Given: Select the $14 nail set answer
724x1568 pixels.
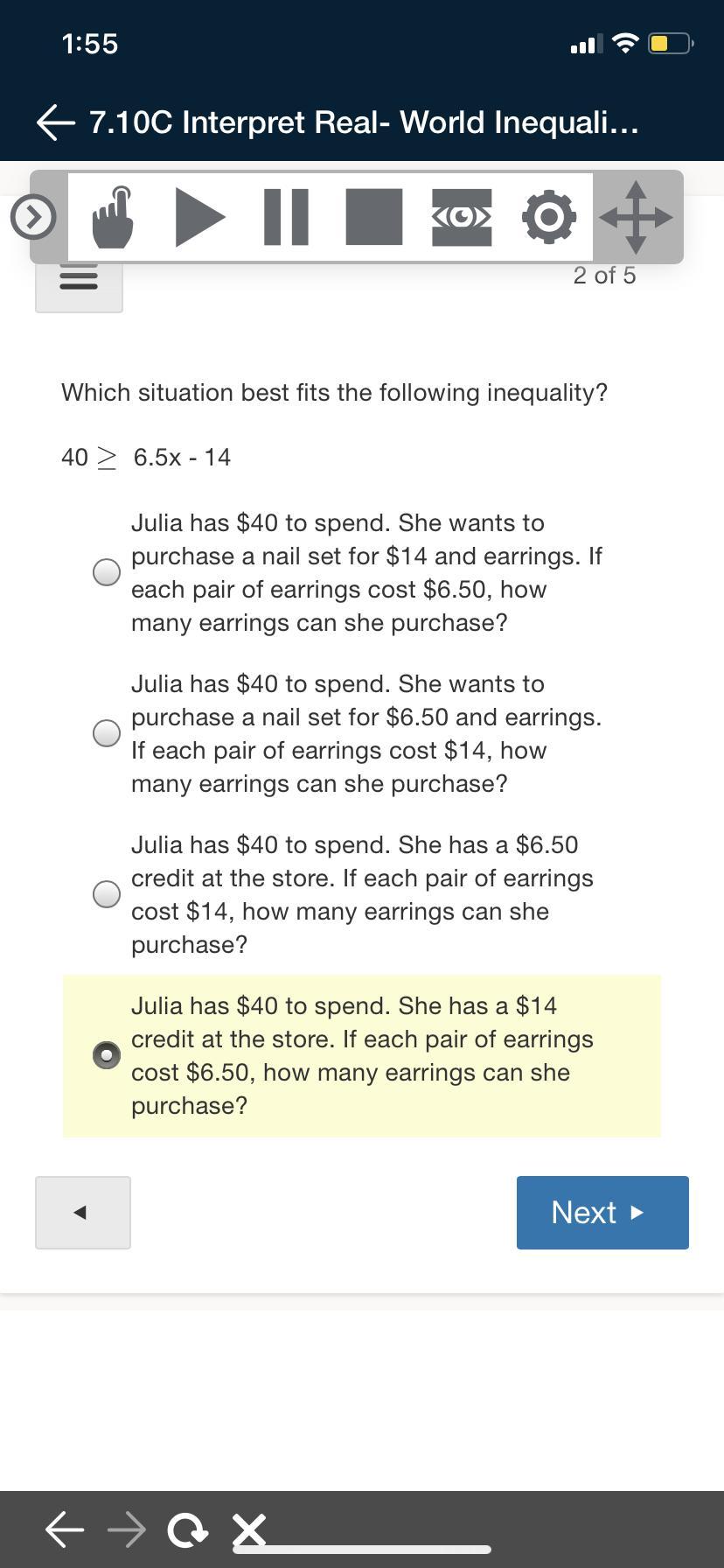Looking at the screenshot, I should (107, 572).
